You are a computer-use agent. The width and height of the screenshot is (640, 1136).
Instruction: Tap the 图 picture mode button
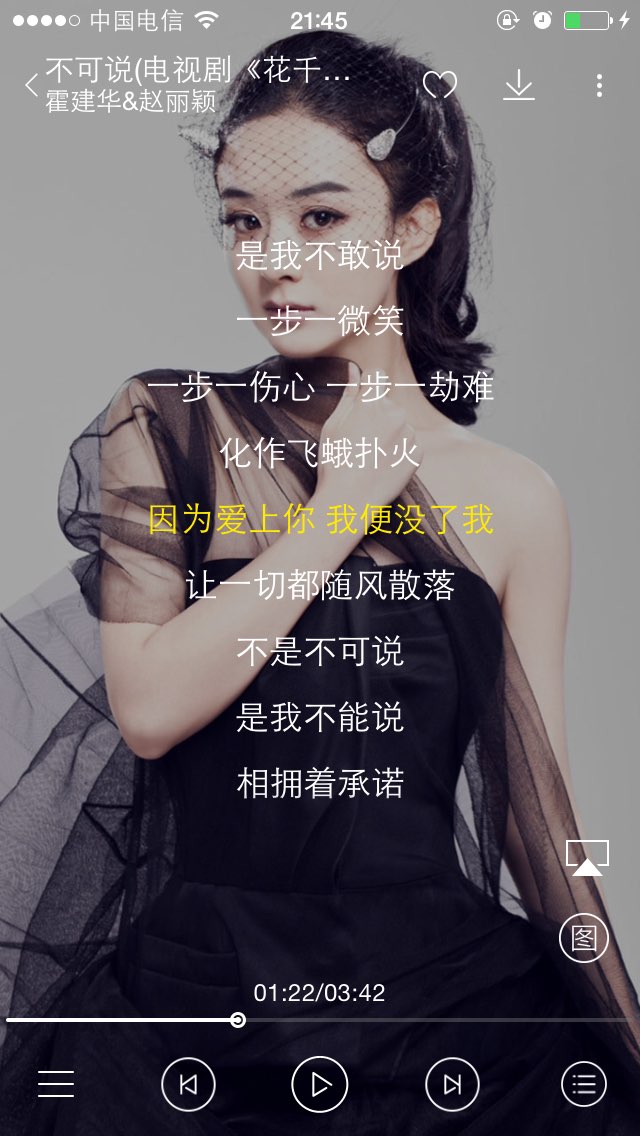pos(583,938)
